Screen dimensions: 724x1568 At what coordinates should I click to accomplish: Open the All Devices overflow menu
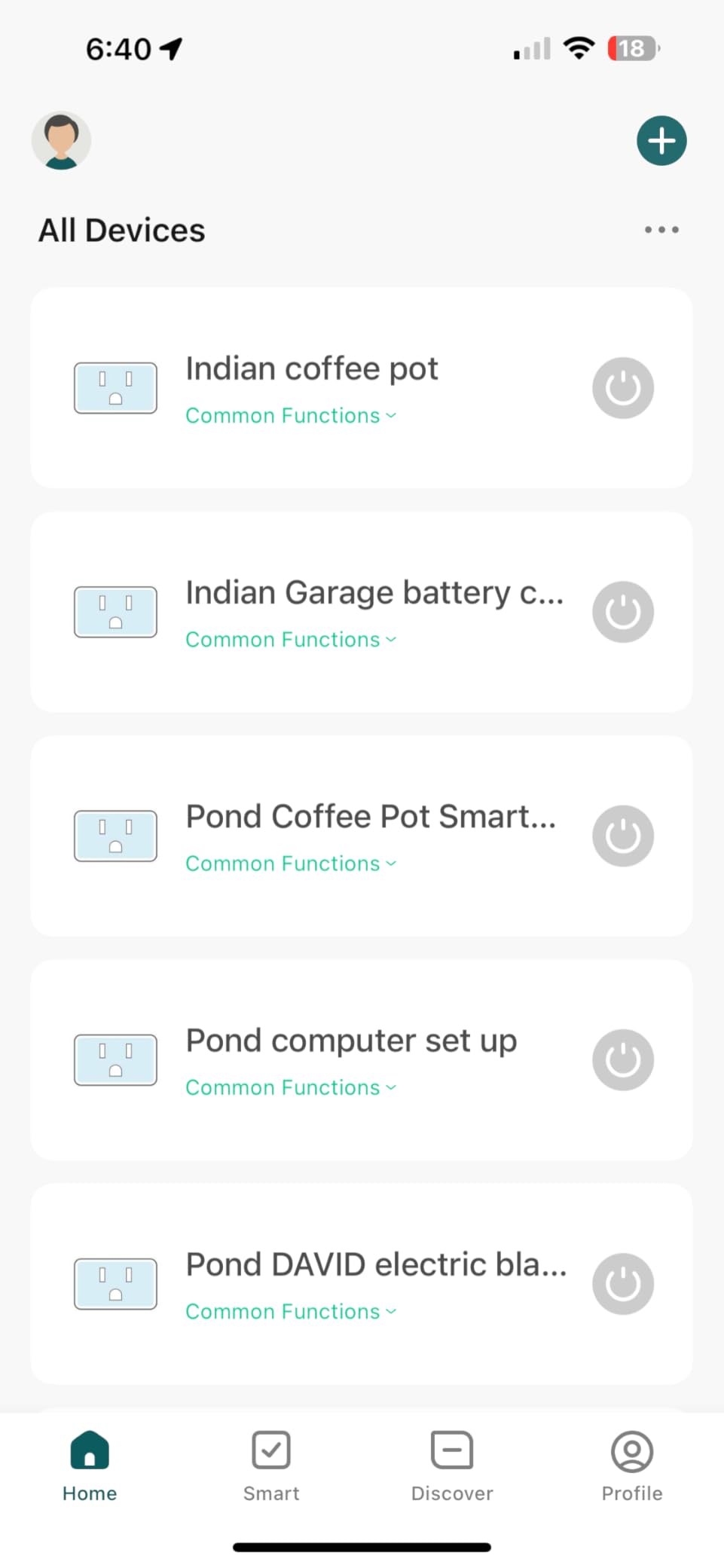coord(661,230)
